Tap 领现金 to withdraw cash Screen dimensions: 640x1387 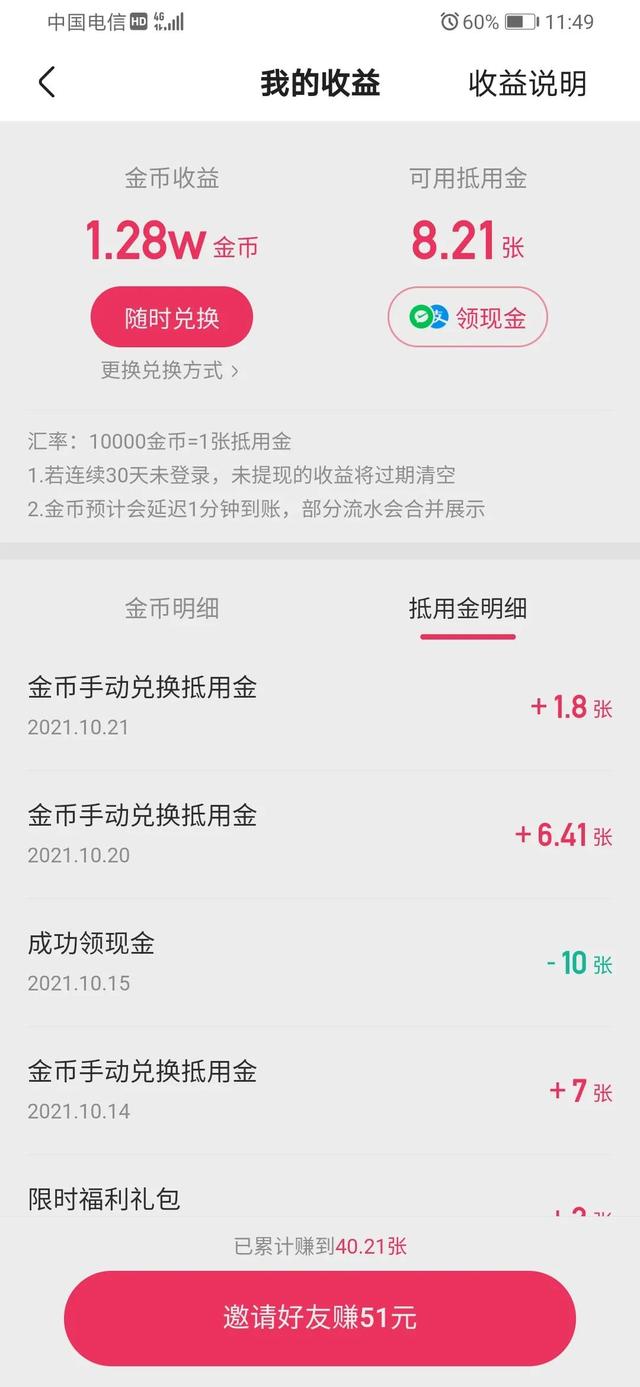coord(468,318)
